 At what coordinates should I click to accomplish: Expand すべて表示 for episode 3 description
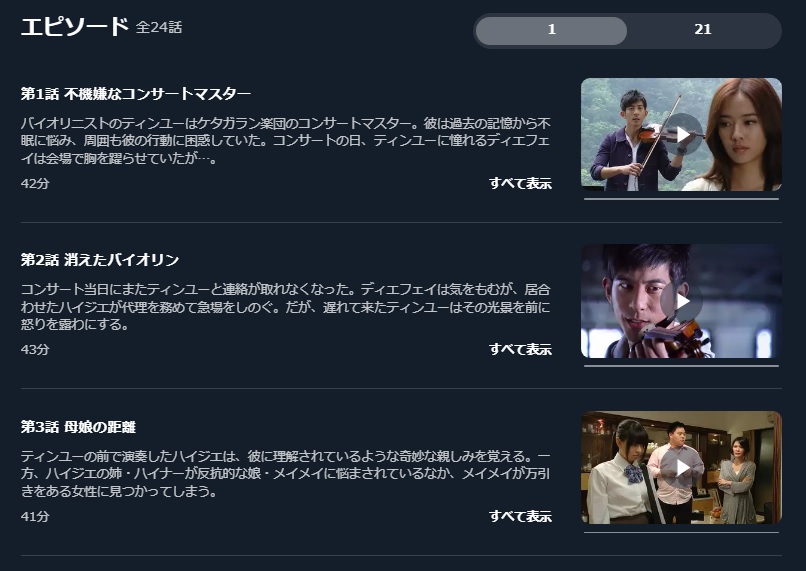520,516
